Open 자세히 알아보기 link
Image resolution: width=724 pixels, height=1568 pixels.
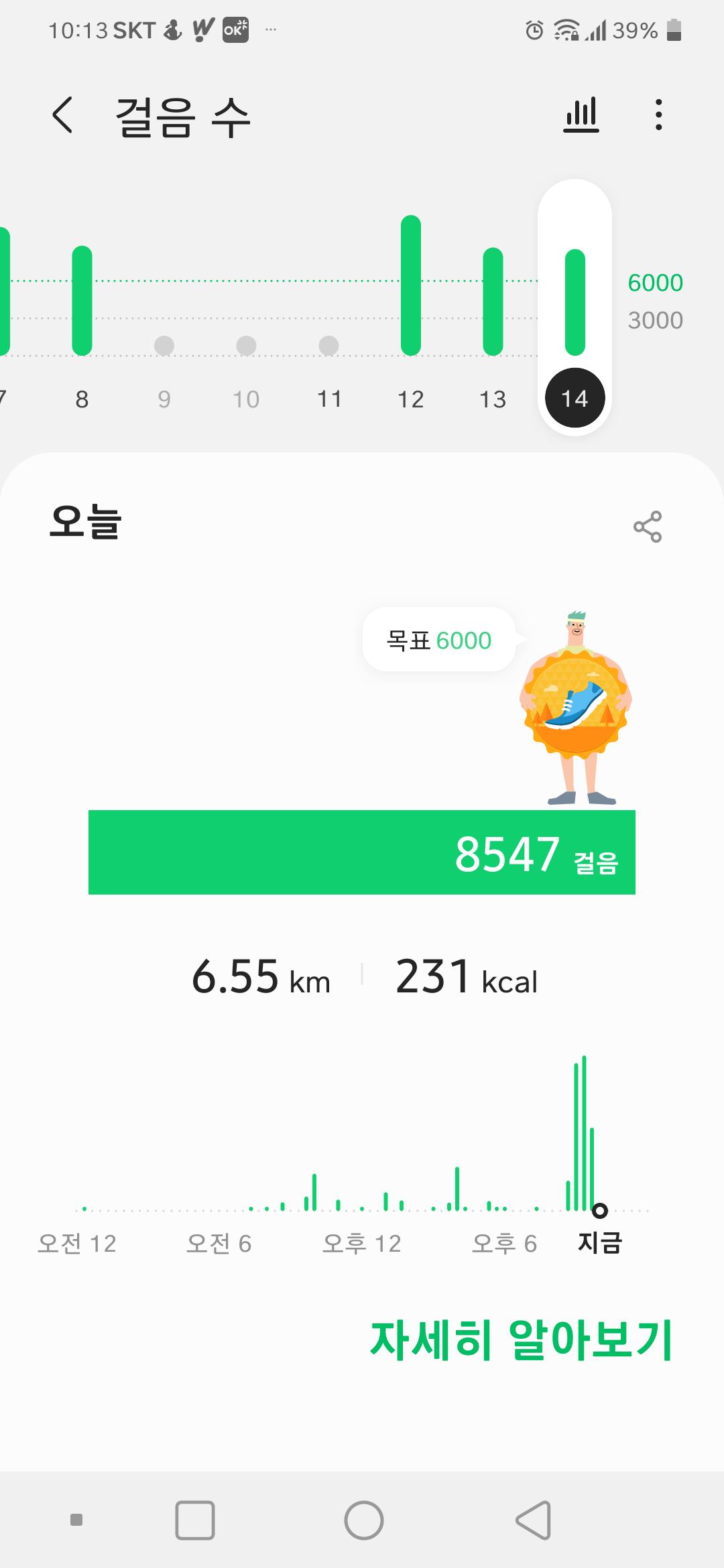coord(521,1341)
